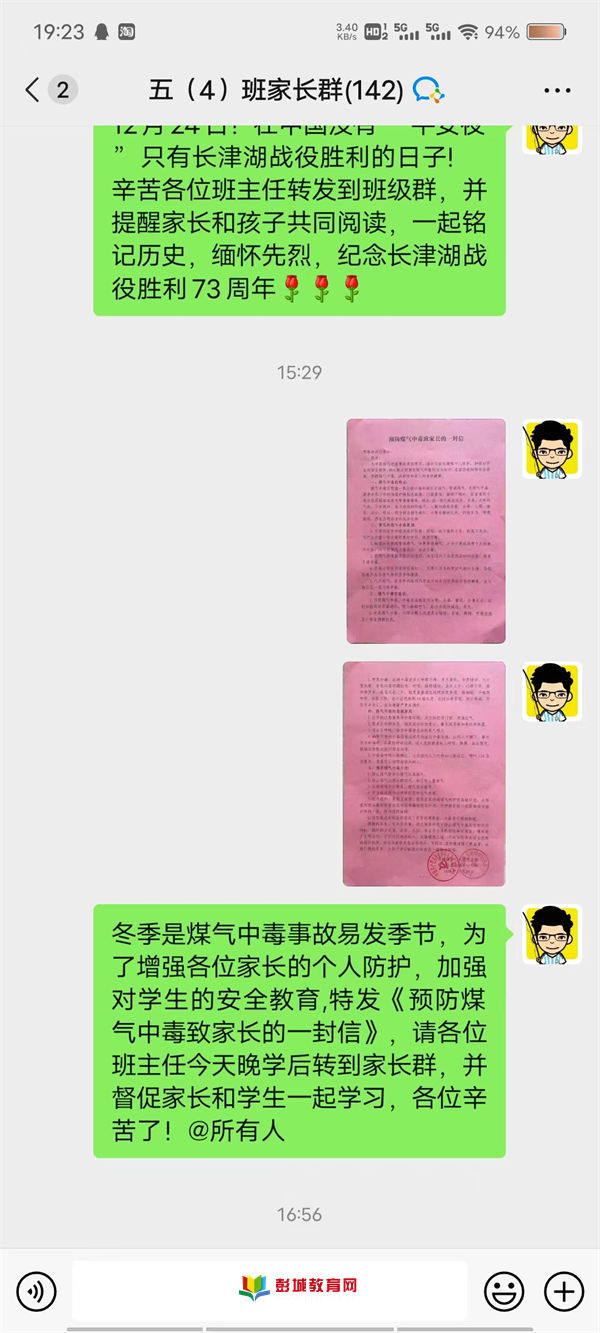Open the emoji picker

(x=504, y=1291)
